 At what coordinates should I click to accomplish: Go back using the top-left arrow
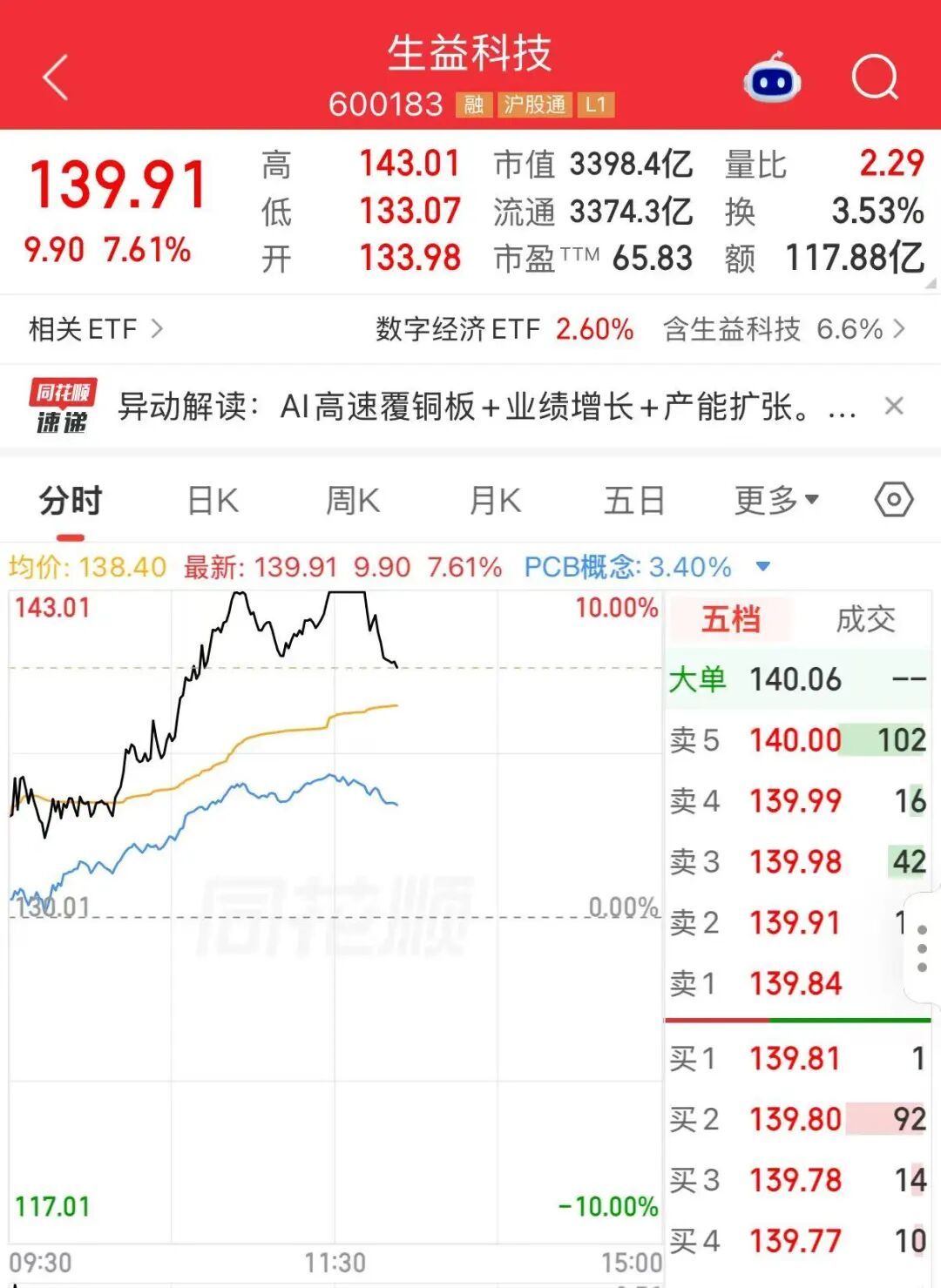tap(56, 78)
